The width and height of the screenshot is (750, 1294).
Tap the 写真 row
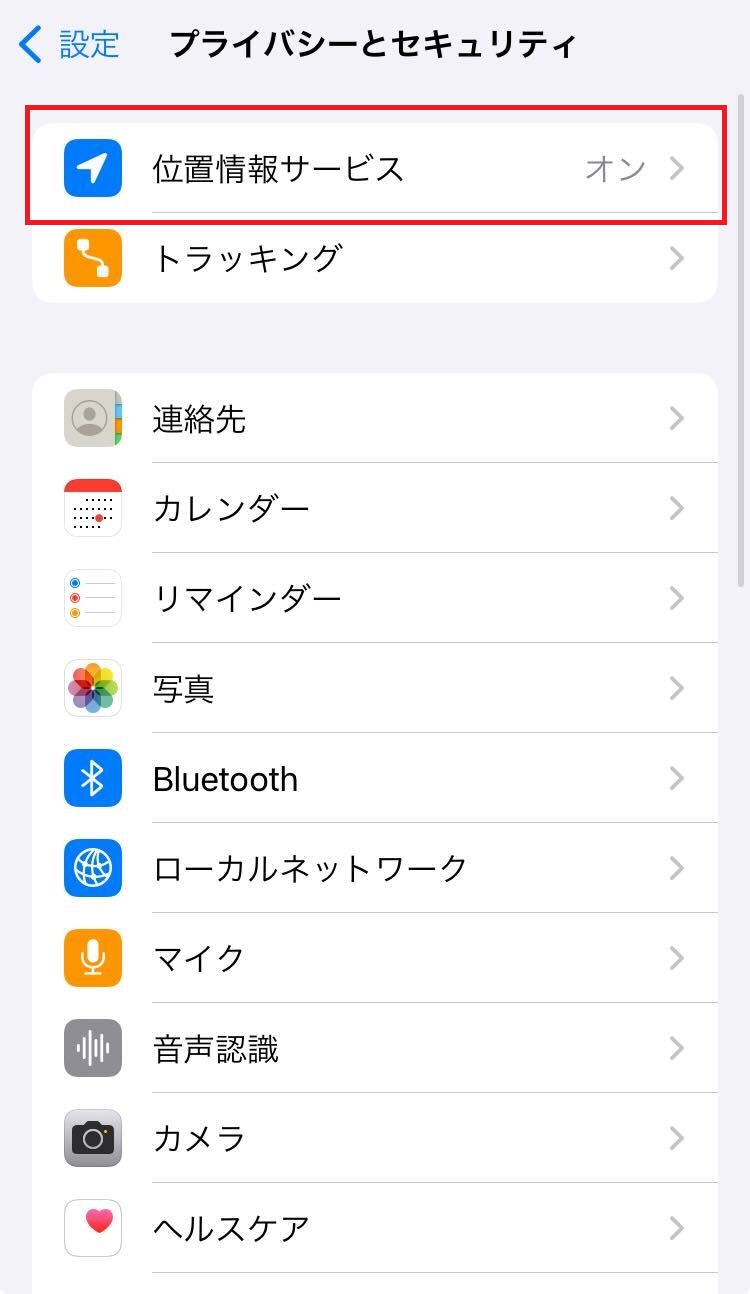375,688
